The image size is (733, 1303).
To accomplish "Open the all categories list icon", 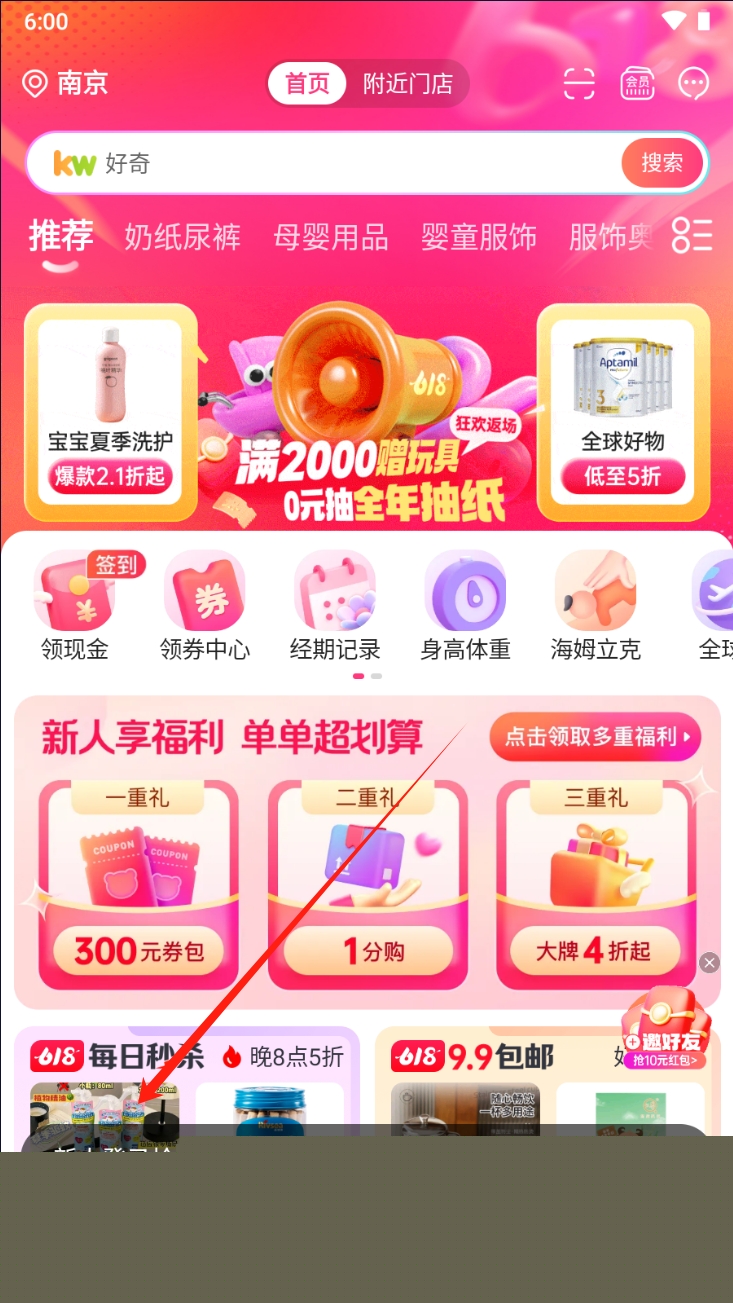I will tap(692, 236).
